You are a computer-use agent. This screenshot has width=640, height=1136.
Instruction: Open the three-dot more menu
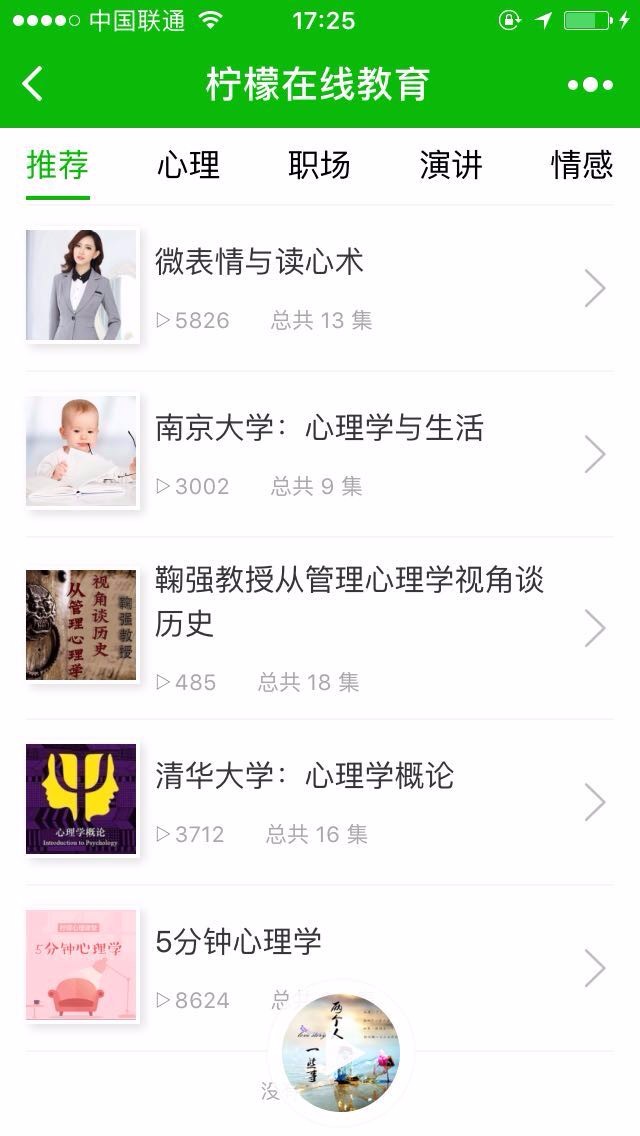pos(591,85)
